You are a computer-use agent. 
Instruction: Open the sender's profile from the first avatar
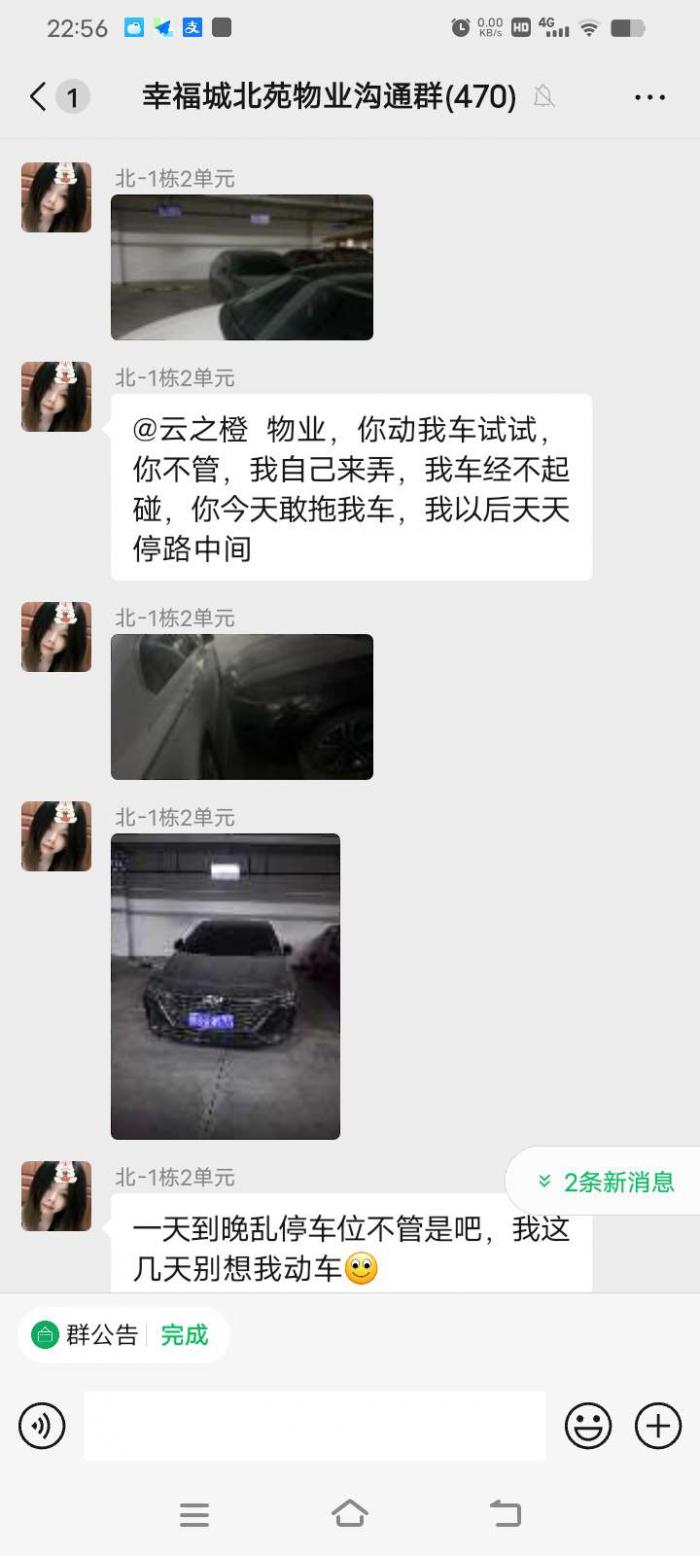tap(56, 197)
